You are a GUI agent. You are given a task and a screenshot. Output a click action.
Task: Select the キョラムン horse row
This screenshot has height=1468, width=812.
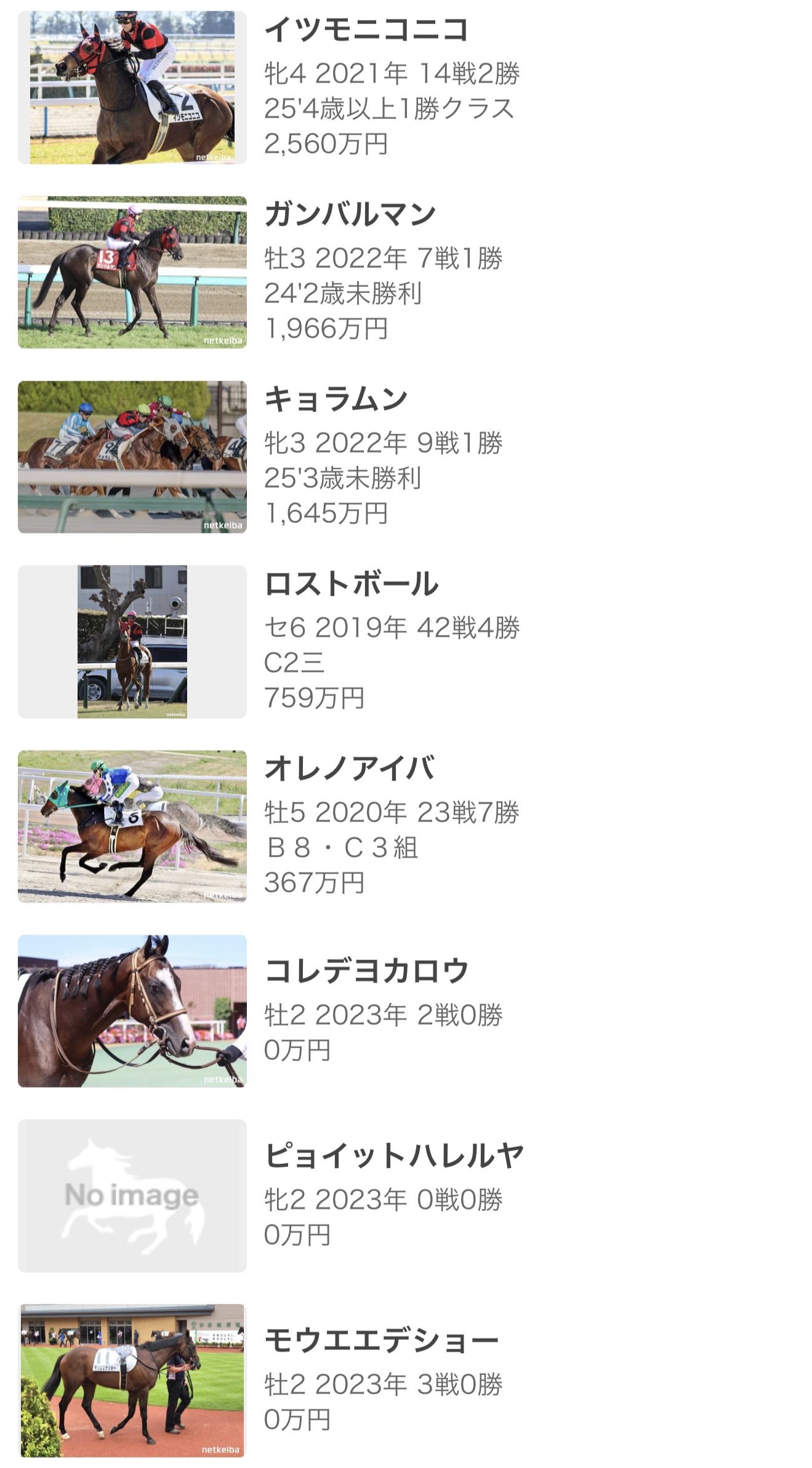click(x=336, y=400)
